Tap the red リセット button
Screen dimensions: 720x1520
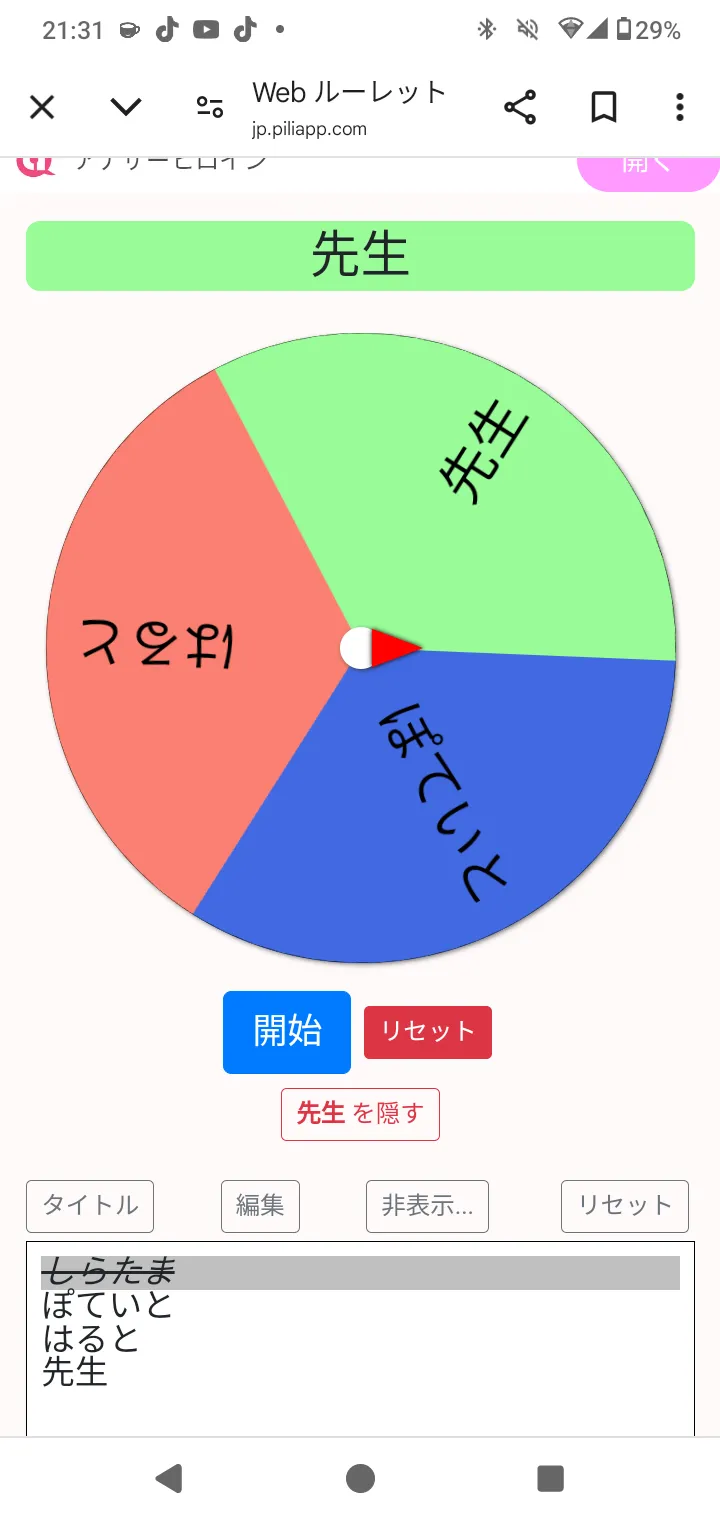[428, 1032]
